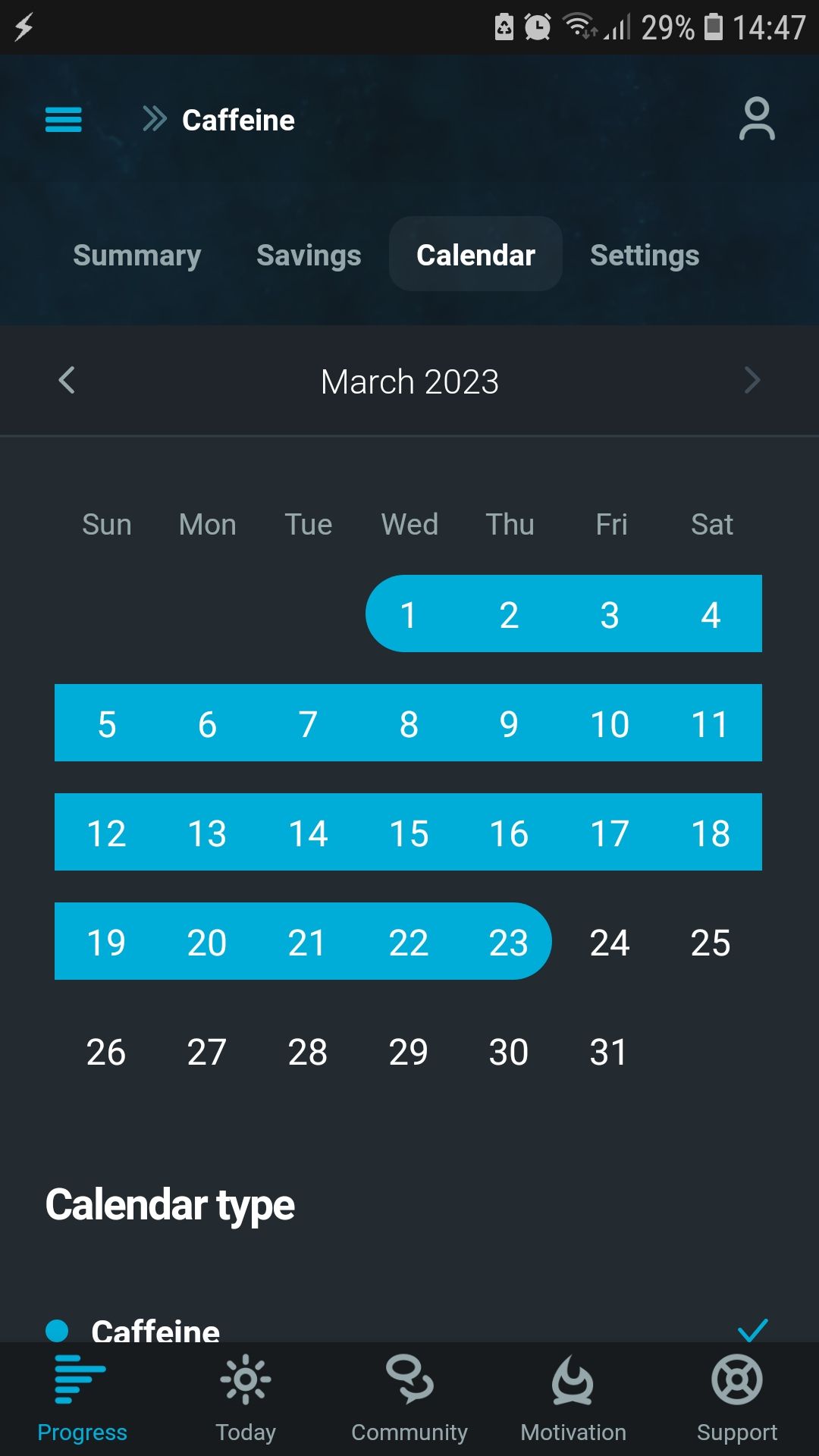Select March 23 on the calendar
The image size is (819, 1456).
(510, 942)
